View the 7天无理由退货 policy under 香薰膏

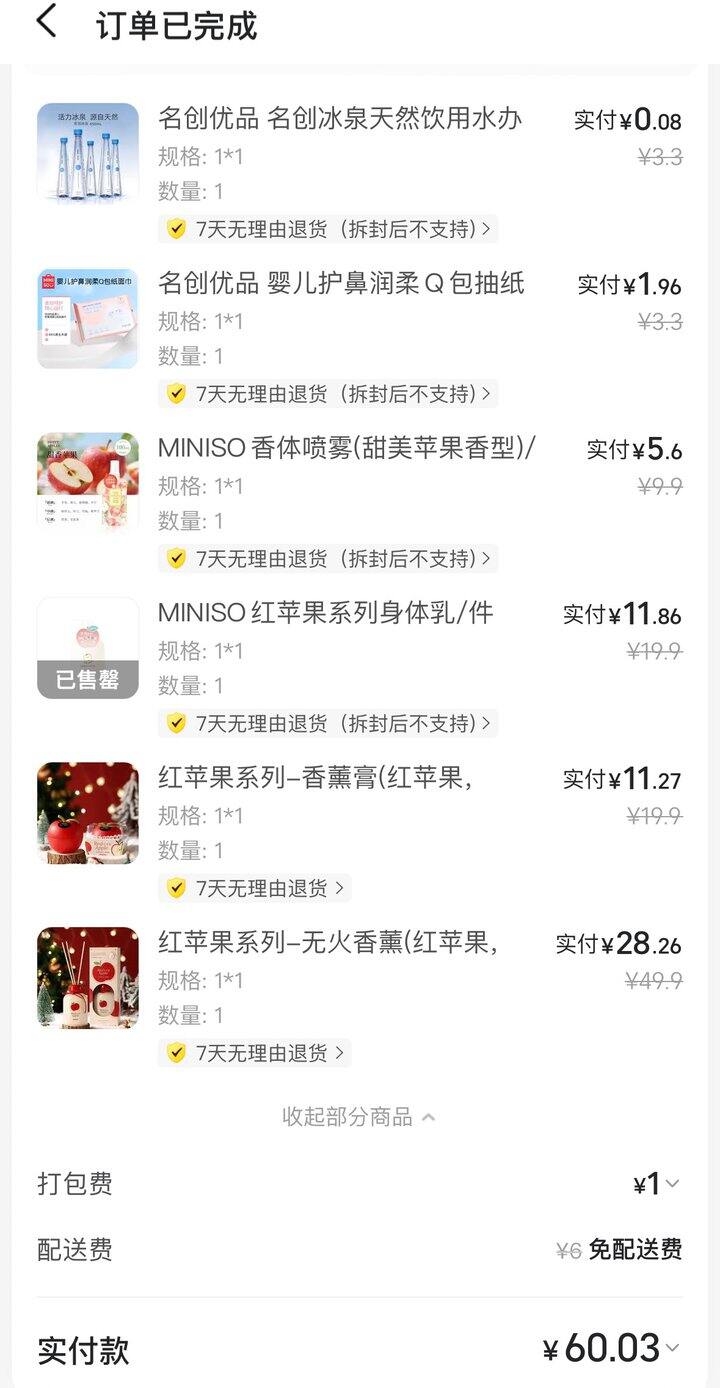click(x=255, y=888)
